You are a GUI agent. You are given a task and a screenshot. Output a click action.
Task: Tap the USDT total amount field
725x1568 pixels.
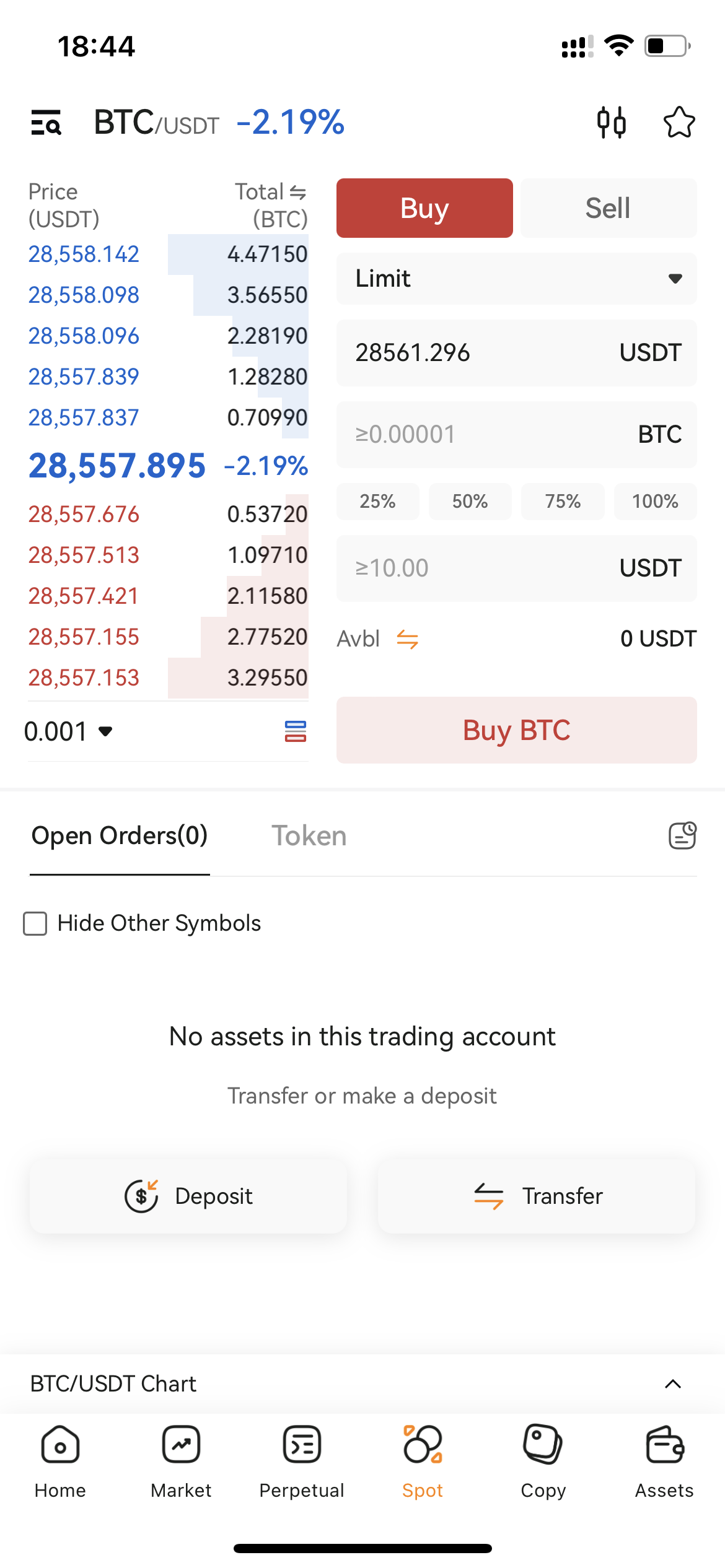coord(516,568)
